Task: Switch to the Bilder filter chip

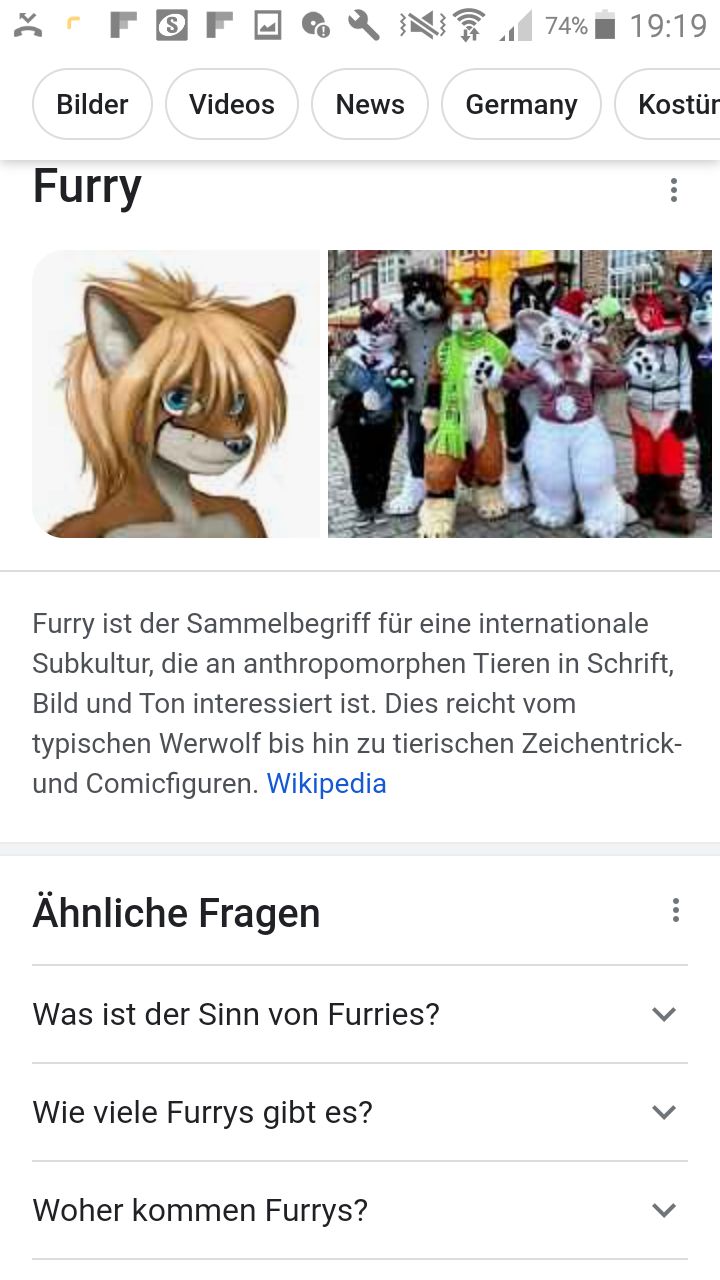Action: (x=92, y=104)
